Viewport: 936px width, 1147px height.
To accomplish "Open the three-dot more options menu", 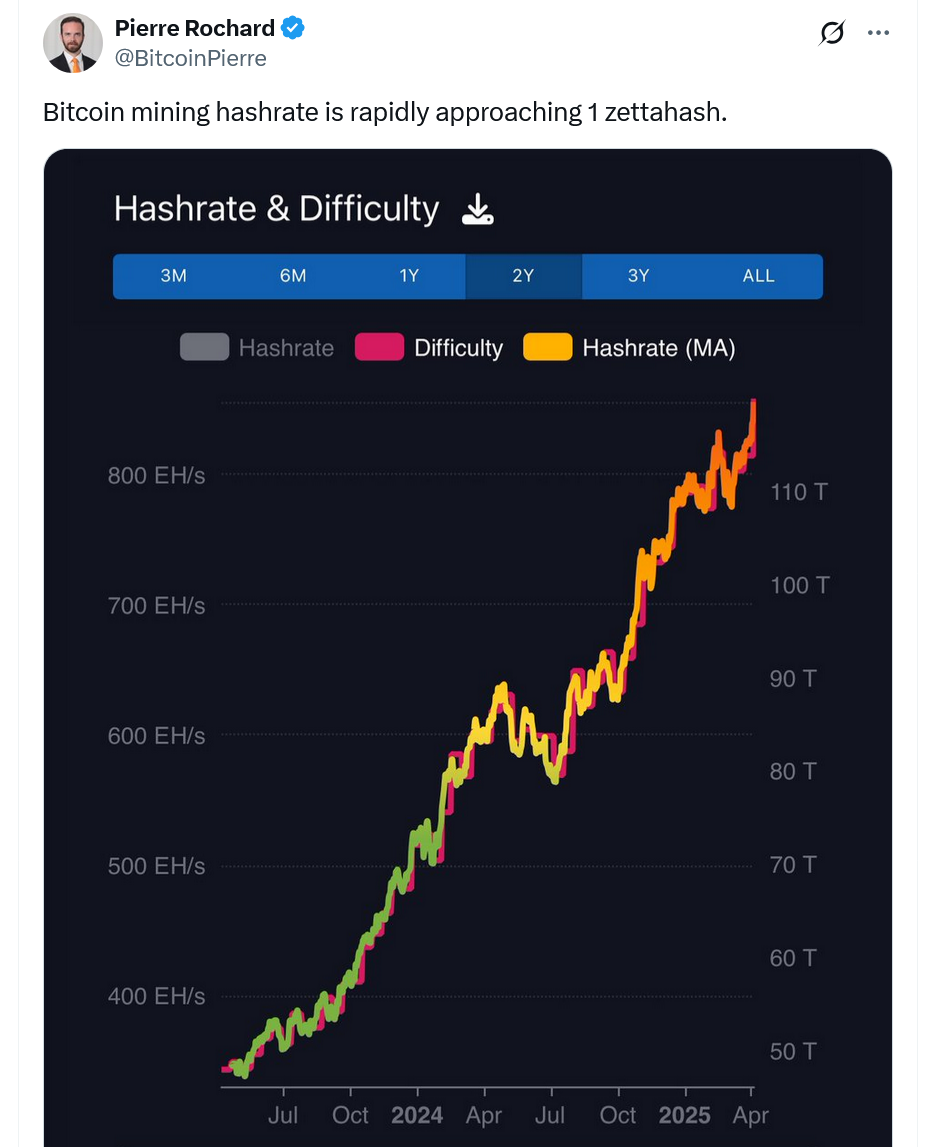I will click(x=878, y=31).
